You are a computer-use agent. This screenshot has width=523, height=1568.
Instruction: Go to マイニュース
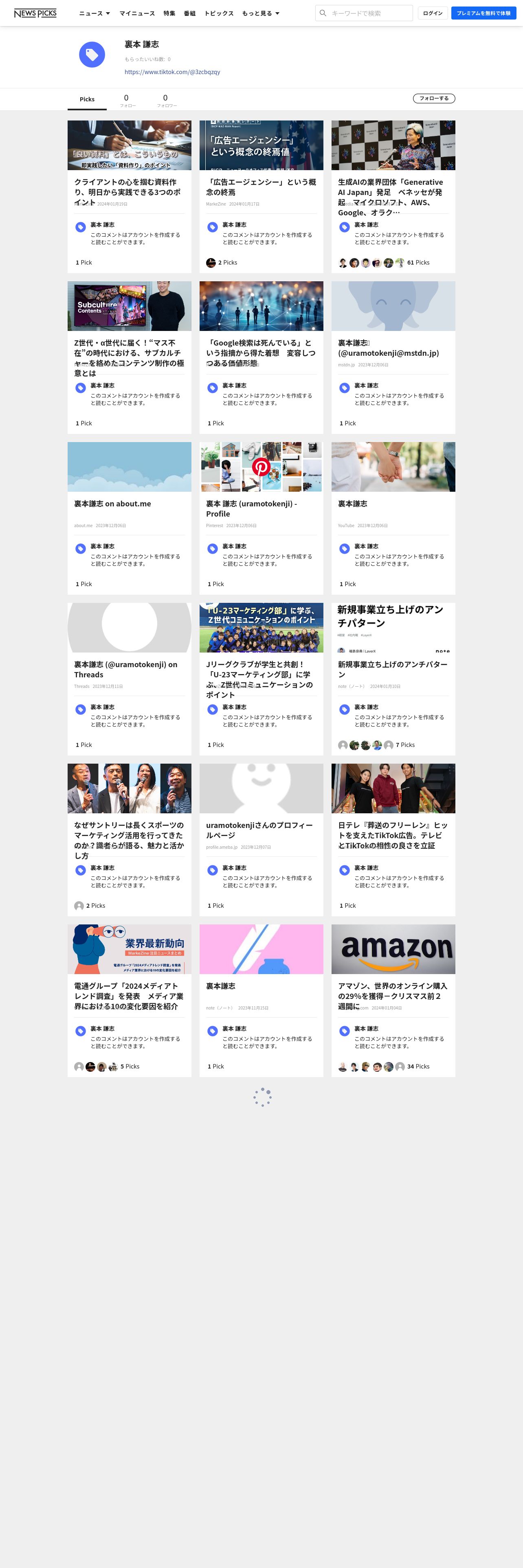[x=137, y=13]
